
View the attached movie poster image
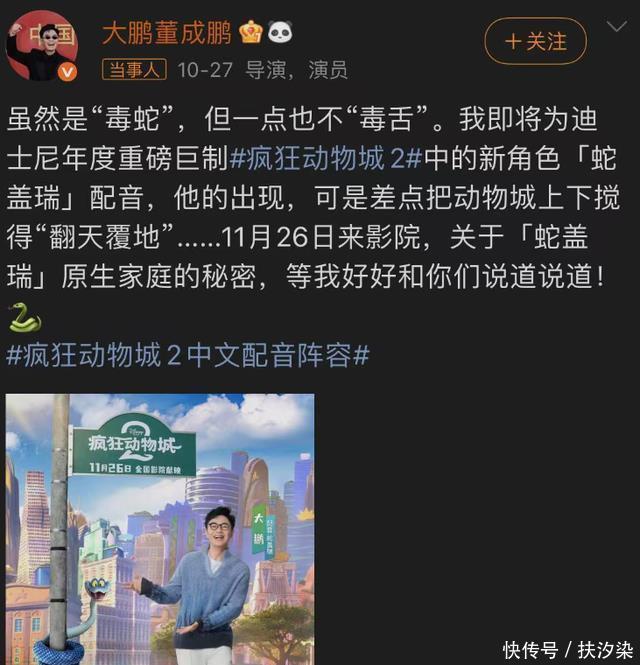coord(160,528)
